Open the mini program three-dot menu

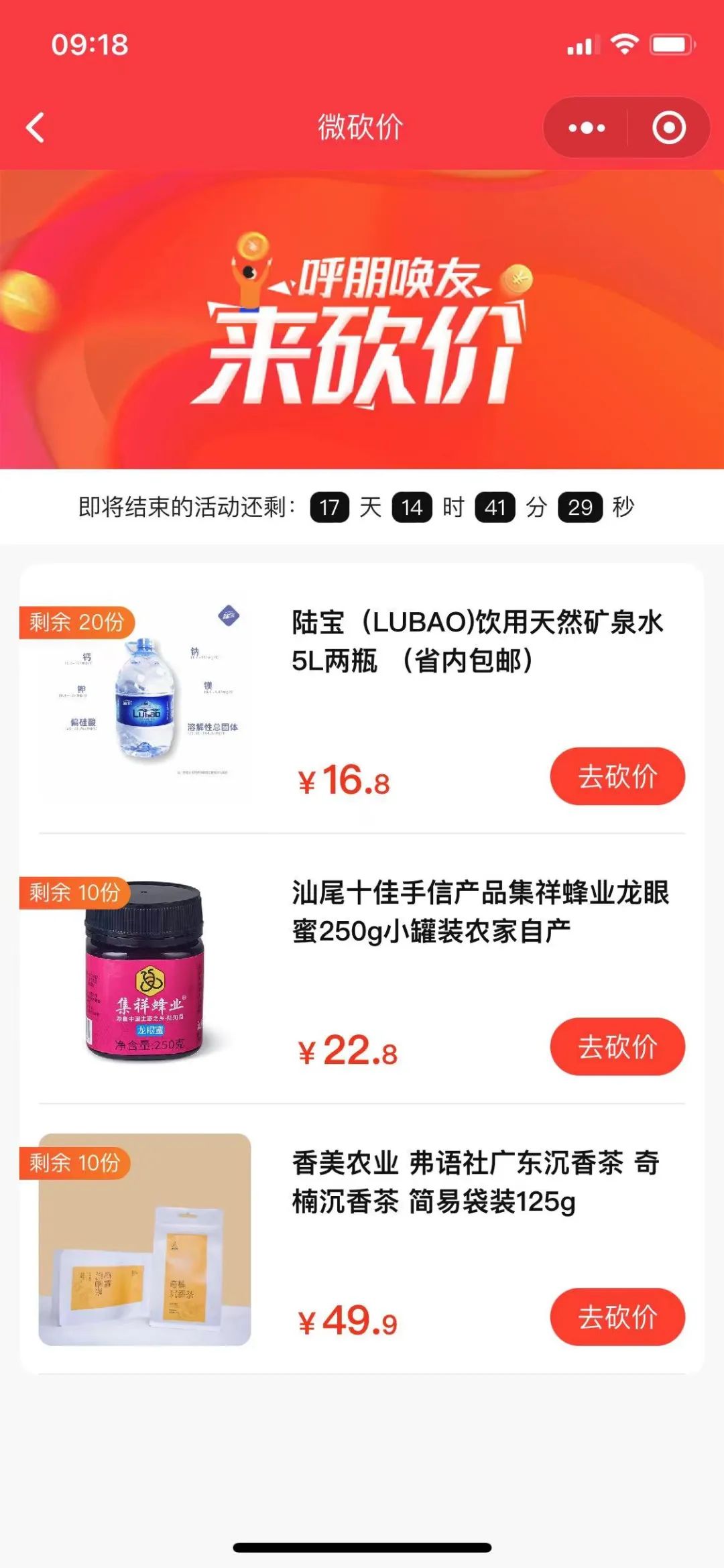[587, 127]
